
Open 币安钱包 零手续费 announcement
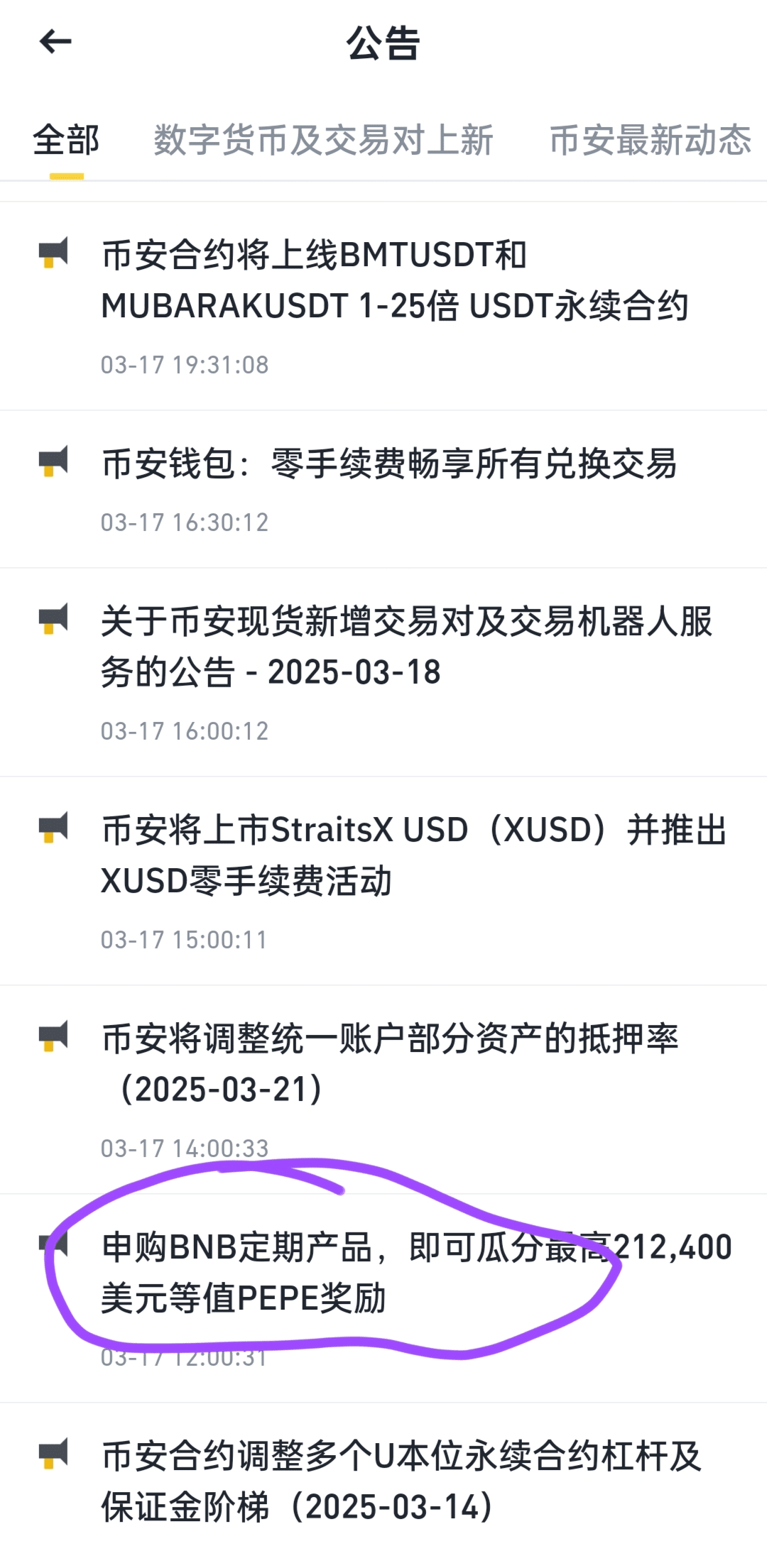click(x=383, y=490)
